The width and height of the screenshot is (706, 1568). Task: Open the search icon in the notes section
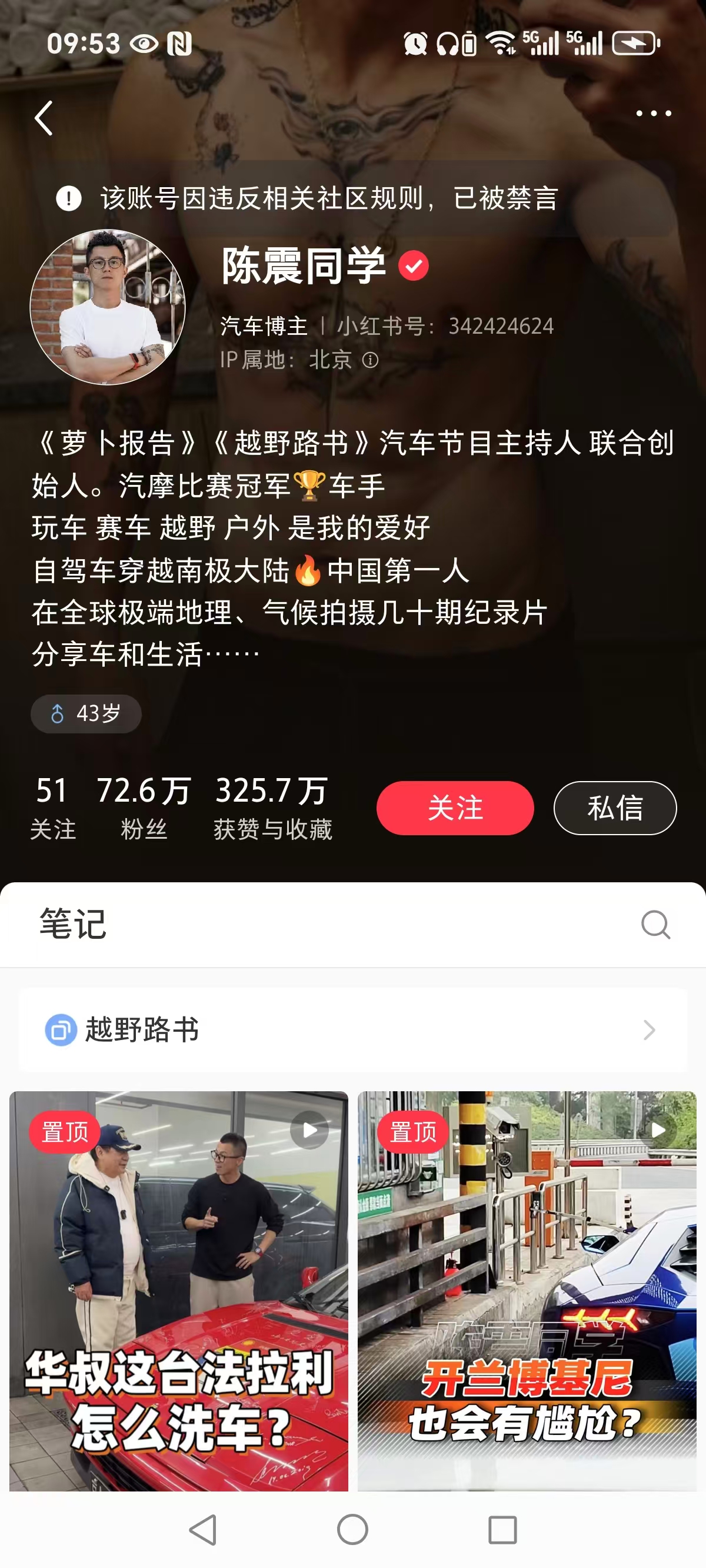tap(655, 925)
